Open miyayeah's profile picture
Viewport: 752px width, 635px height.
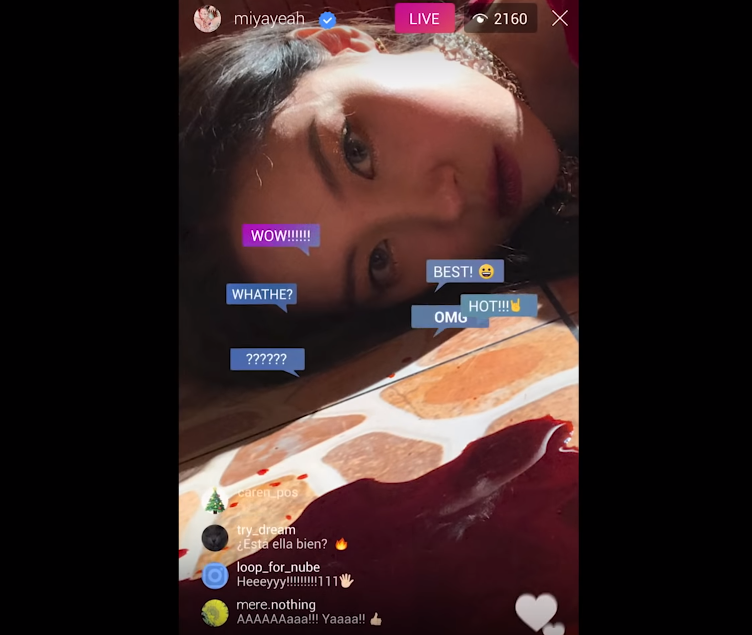point(207,18)
